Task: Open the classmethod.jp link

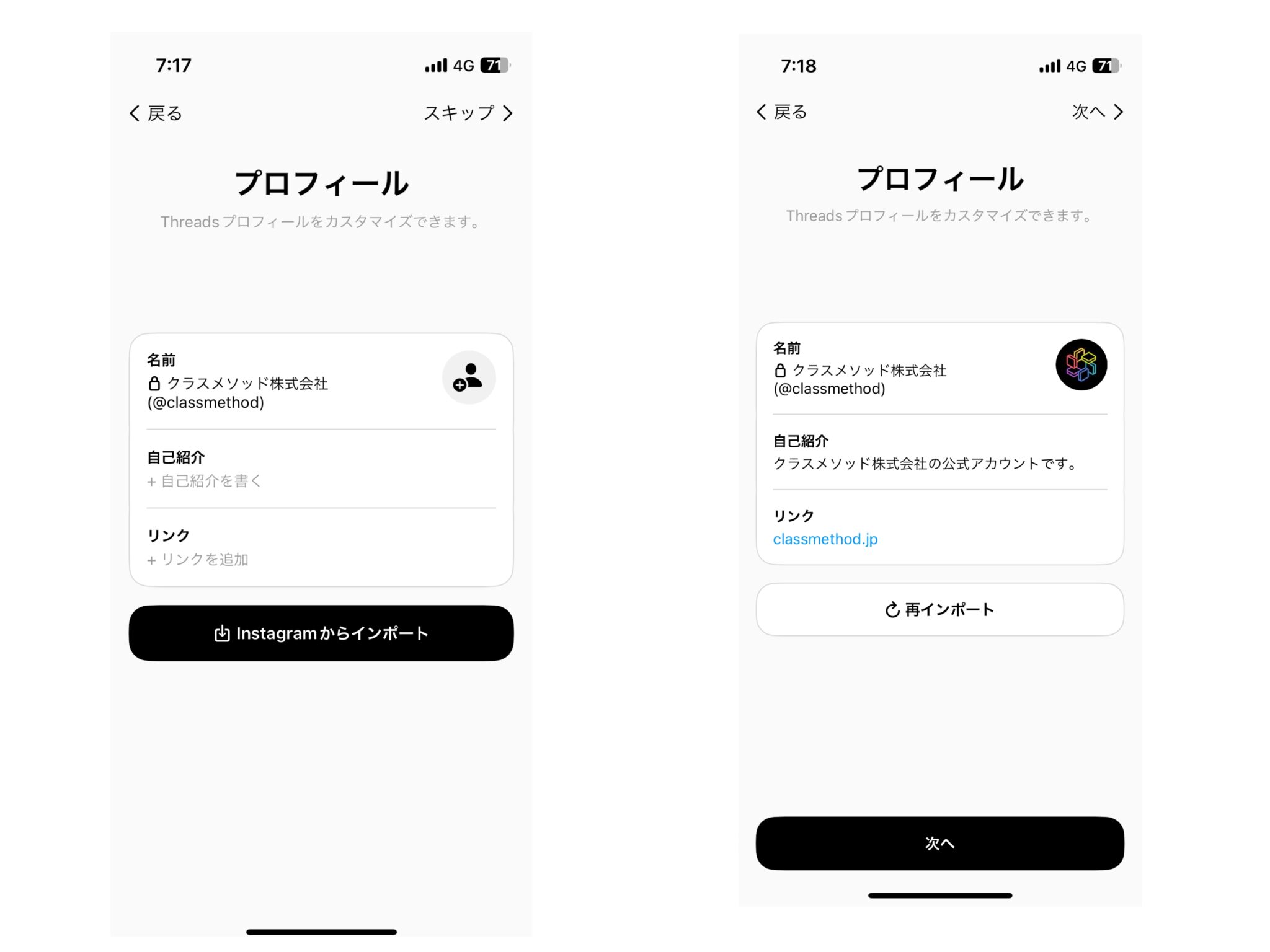Action: [825, 539]
